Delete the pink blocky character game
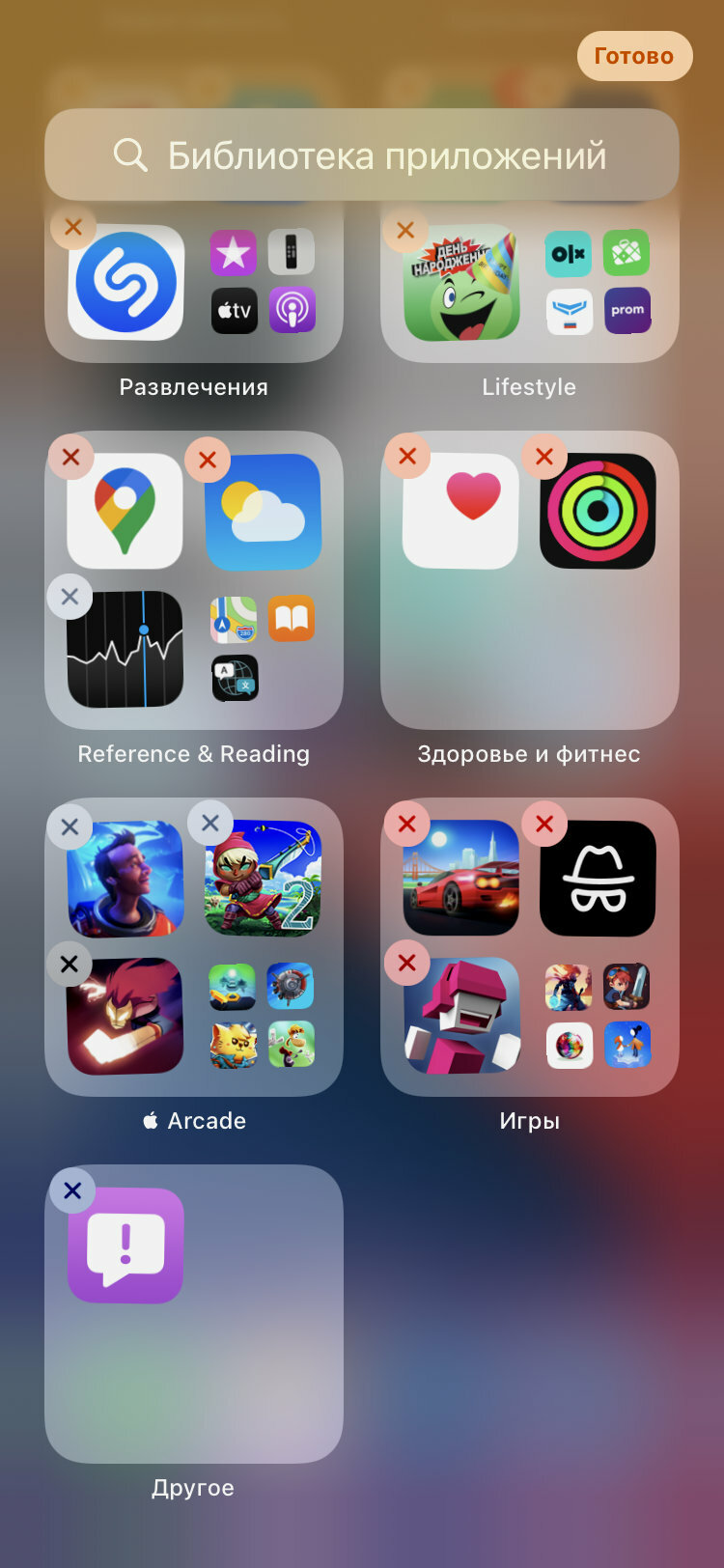This screenshot has height=1568, width=724. 407,962
